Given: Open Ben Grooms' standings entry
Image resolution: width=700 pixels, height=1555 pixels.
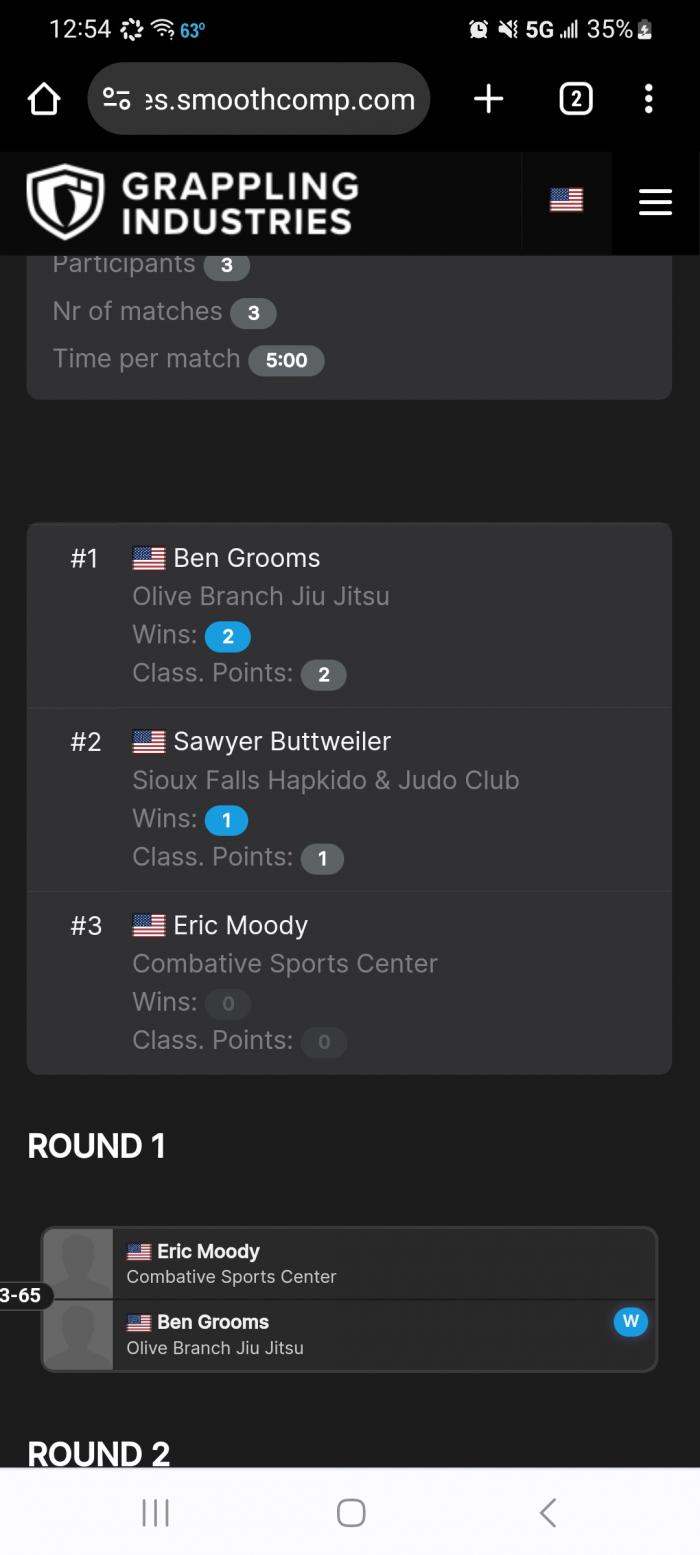Looking at the screenshot, I should [x=246, y=558].
